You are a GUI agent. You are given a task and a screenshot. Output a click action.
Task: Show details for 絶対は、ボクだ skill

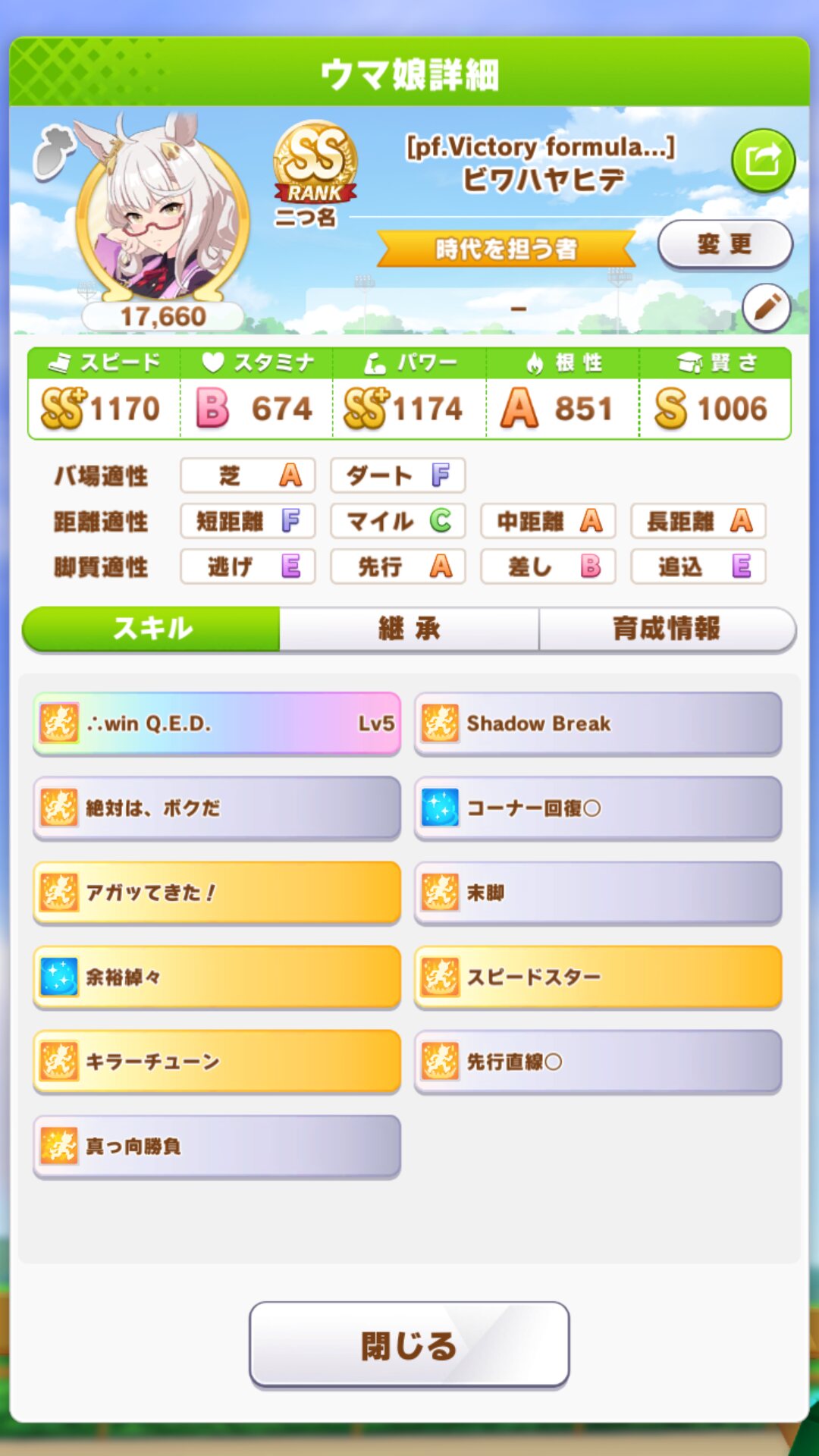[217, 808]
